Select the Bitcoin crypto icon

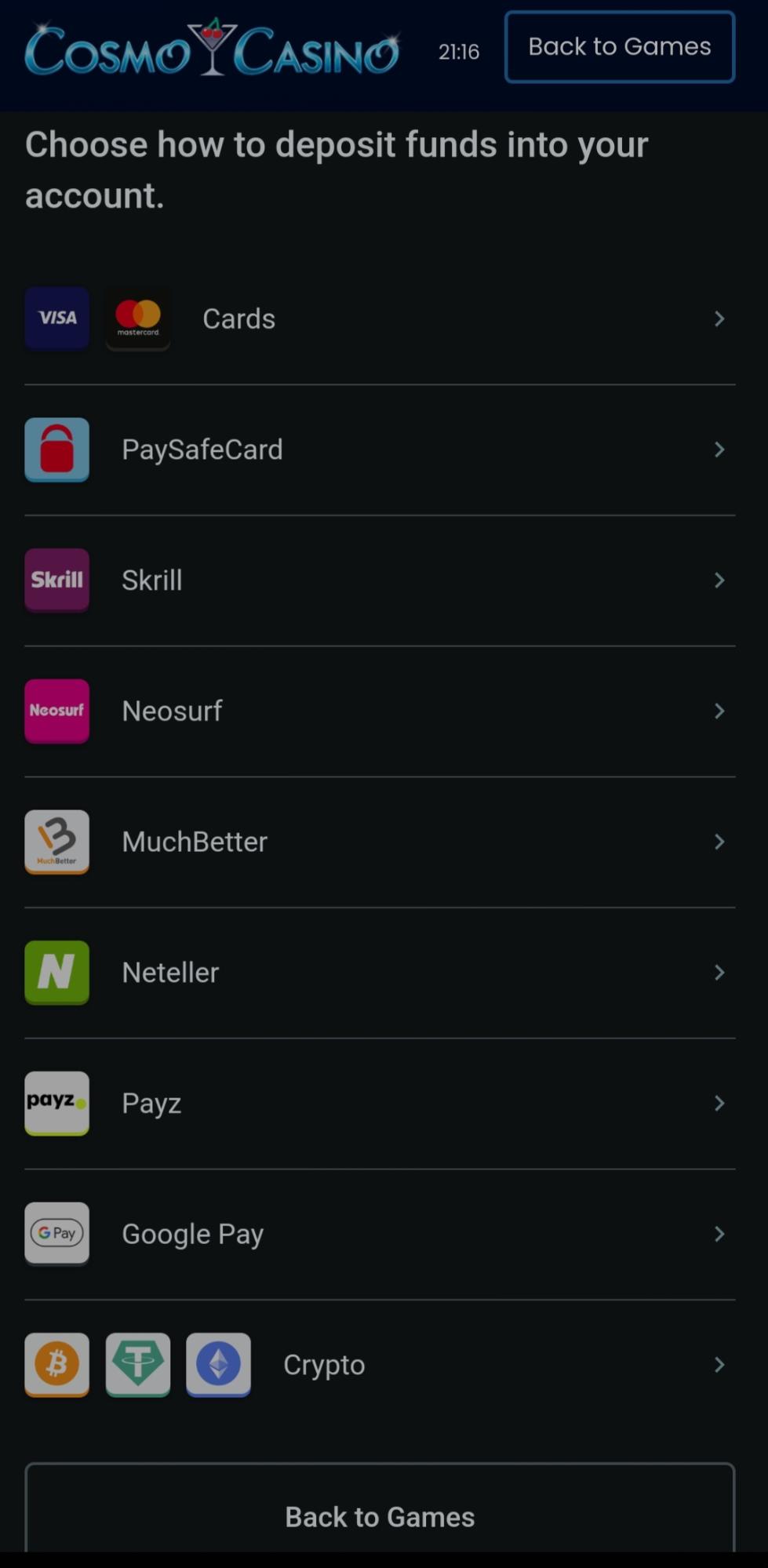pos(56,1364)
